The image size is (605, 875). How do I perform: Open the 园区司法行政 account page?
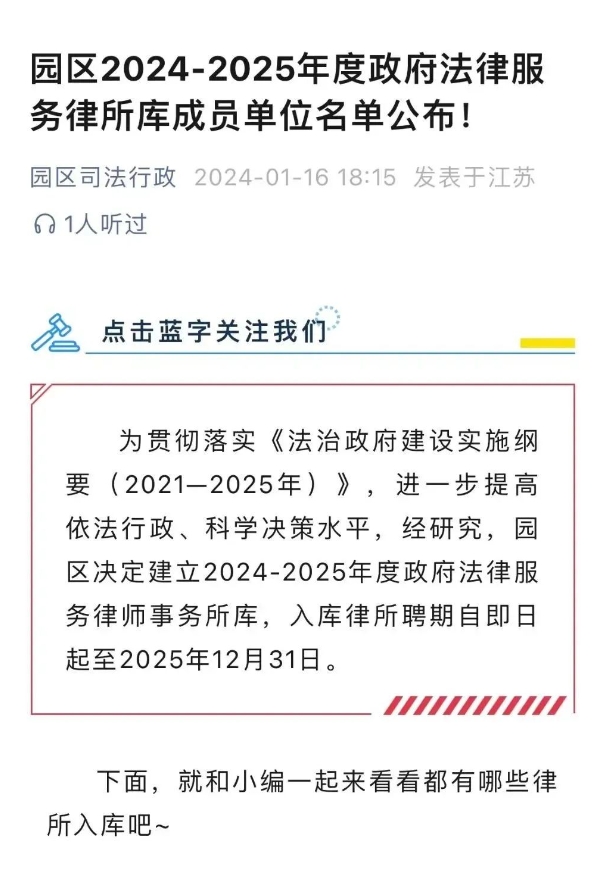104,178
